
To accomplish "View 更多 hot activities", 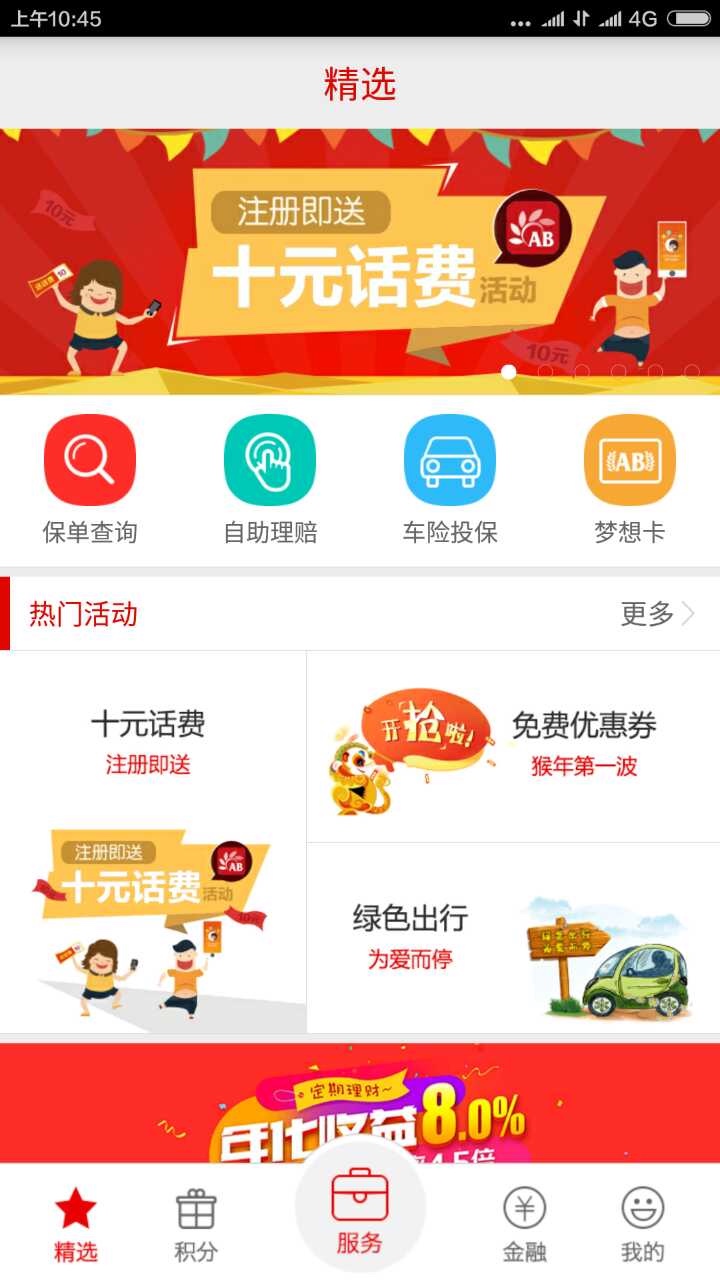I will [657, 614].
